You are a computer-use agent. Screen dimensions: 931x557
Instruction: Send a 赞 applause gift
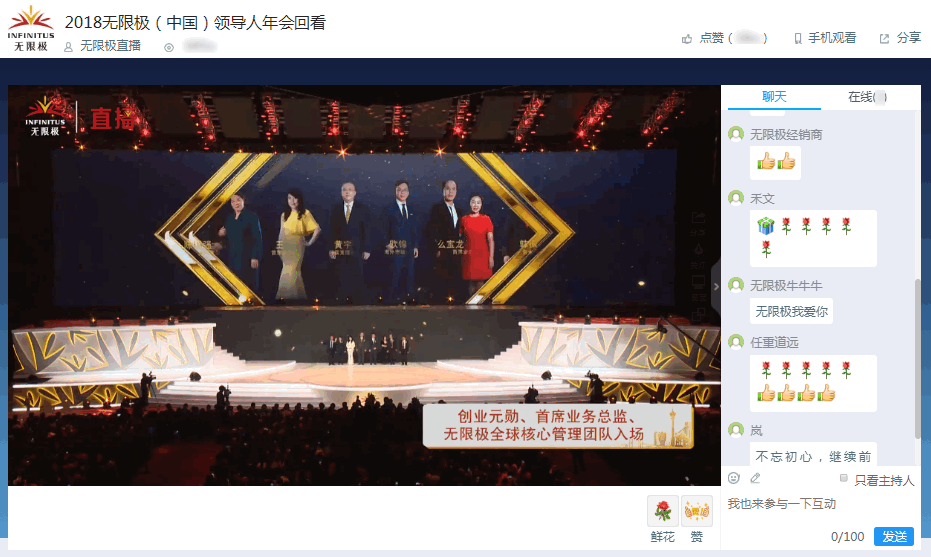697,512
